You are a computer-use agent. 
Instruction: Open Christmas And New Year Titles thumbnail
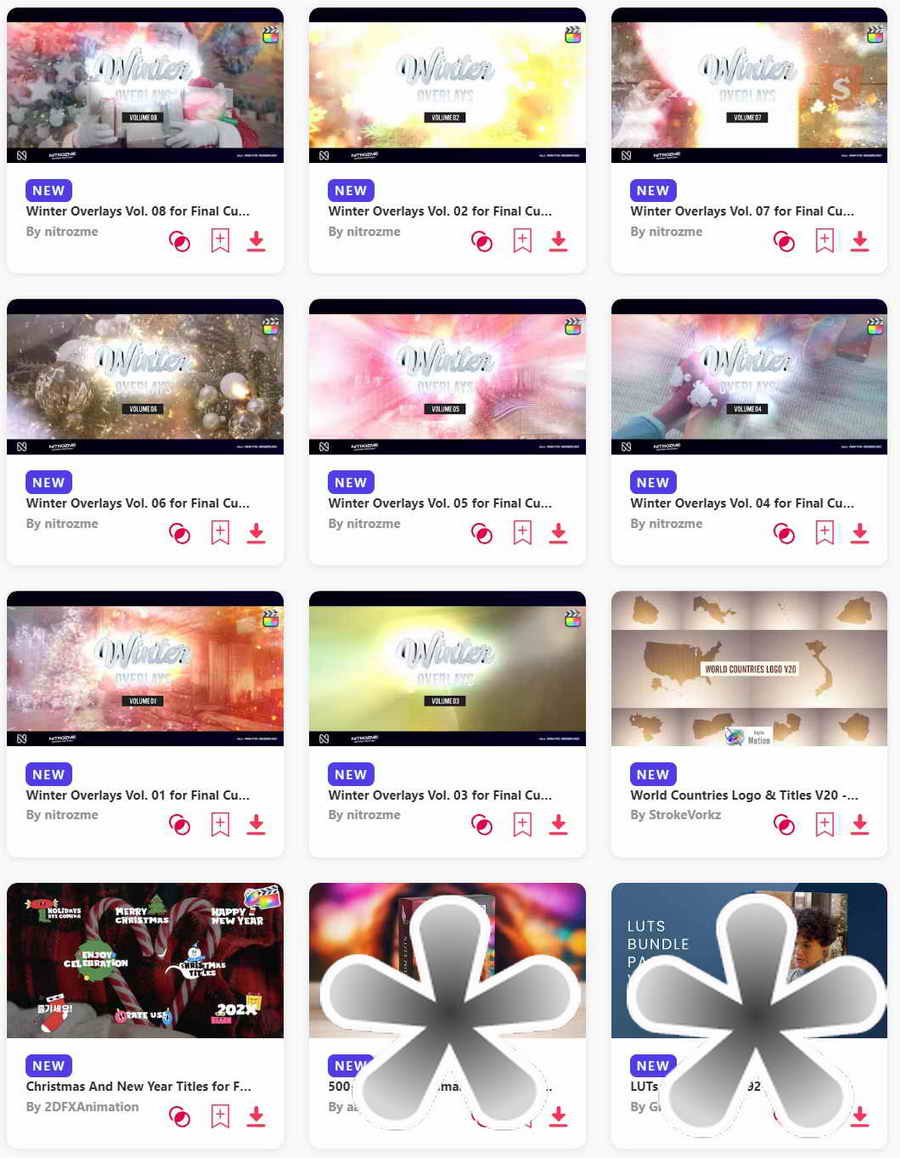(145, 960)
